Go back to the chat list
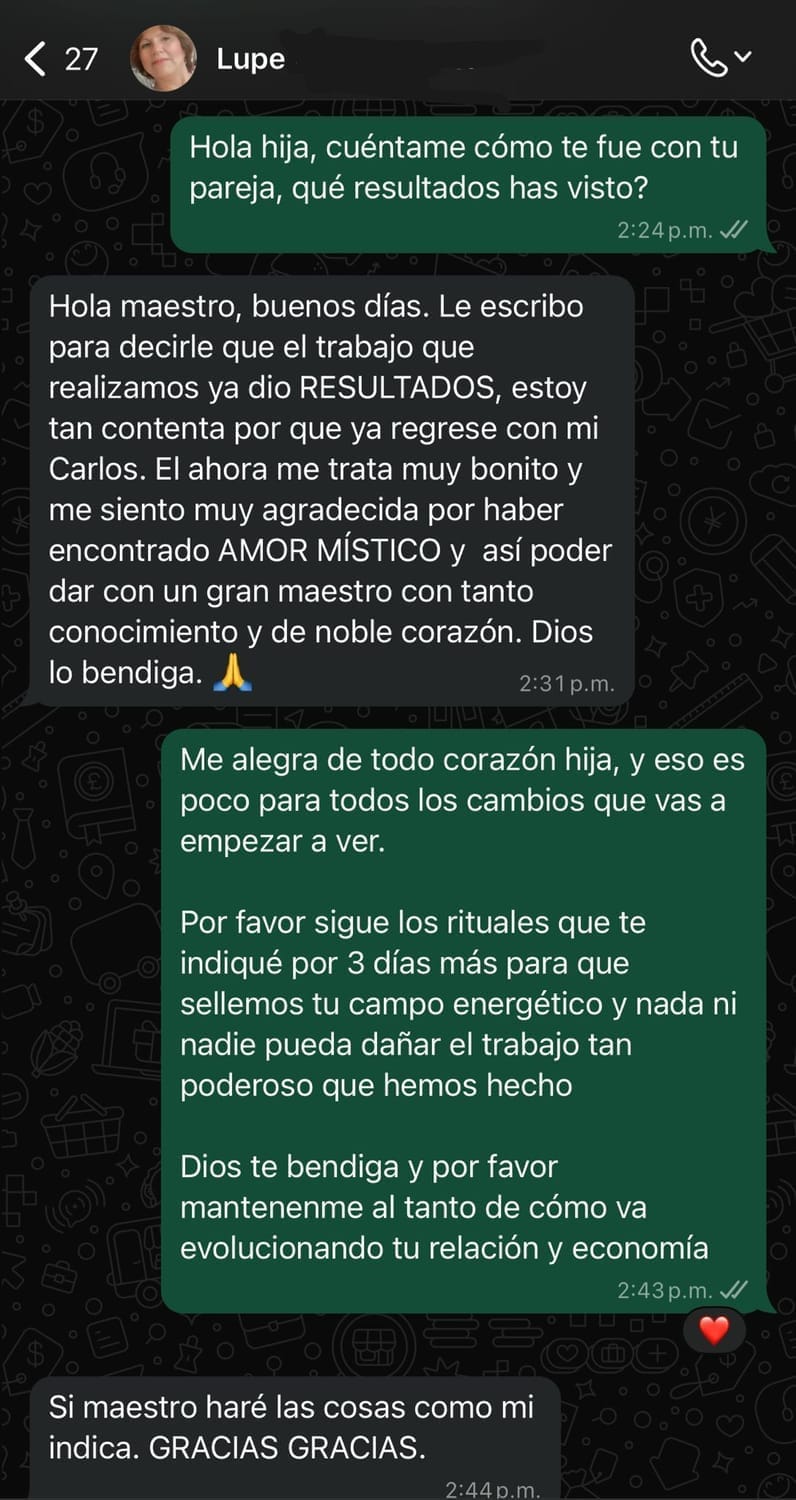The height and width of the screenshot is (1500, 796). pos(36,59)
